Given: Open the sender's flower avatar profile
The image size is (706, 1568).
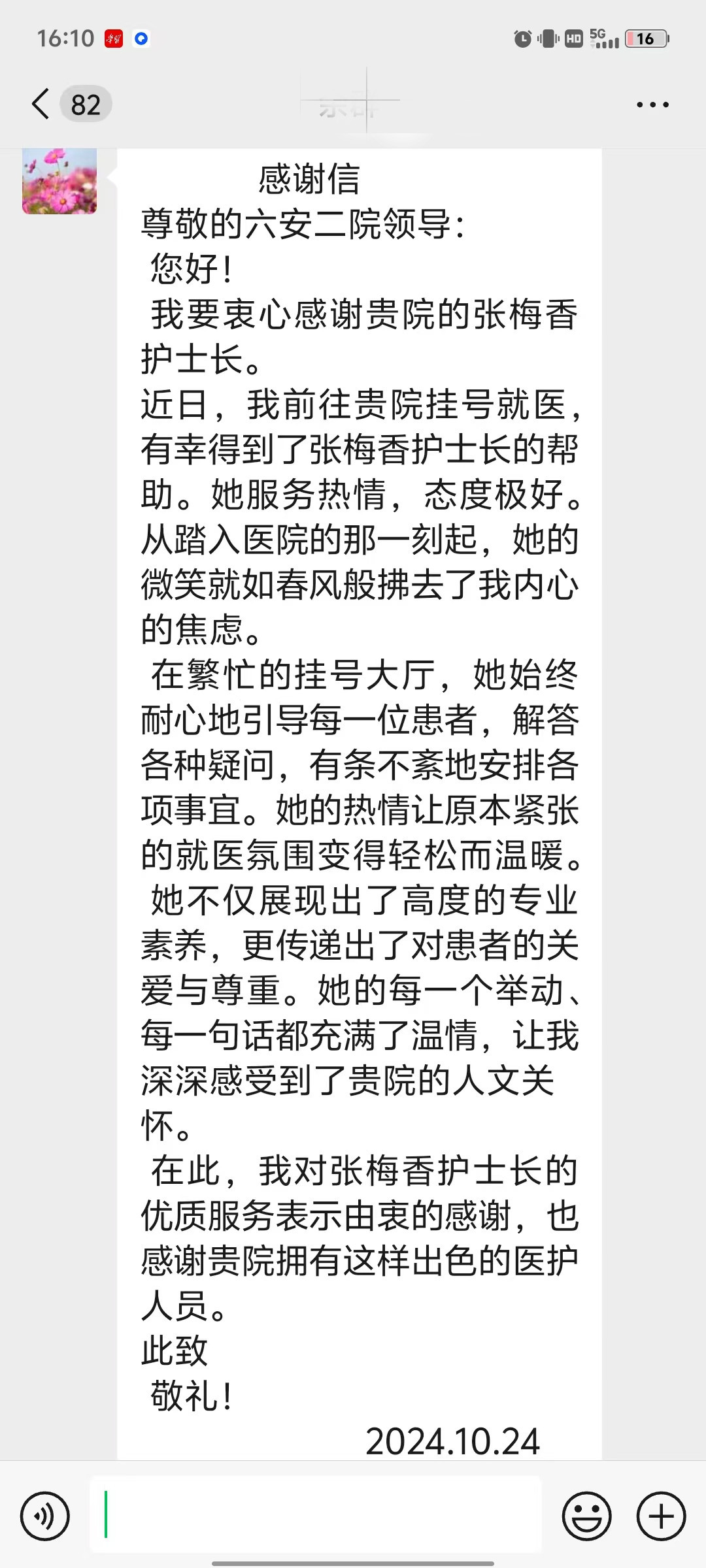Looking at the screenshot, I should point(59,181).
